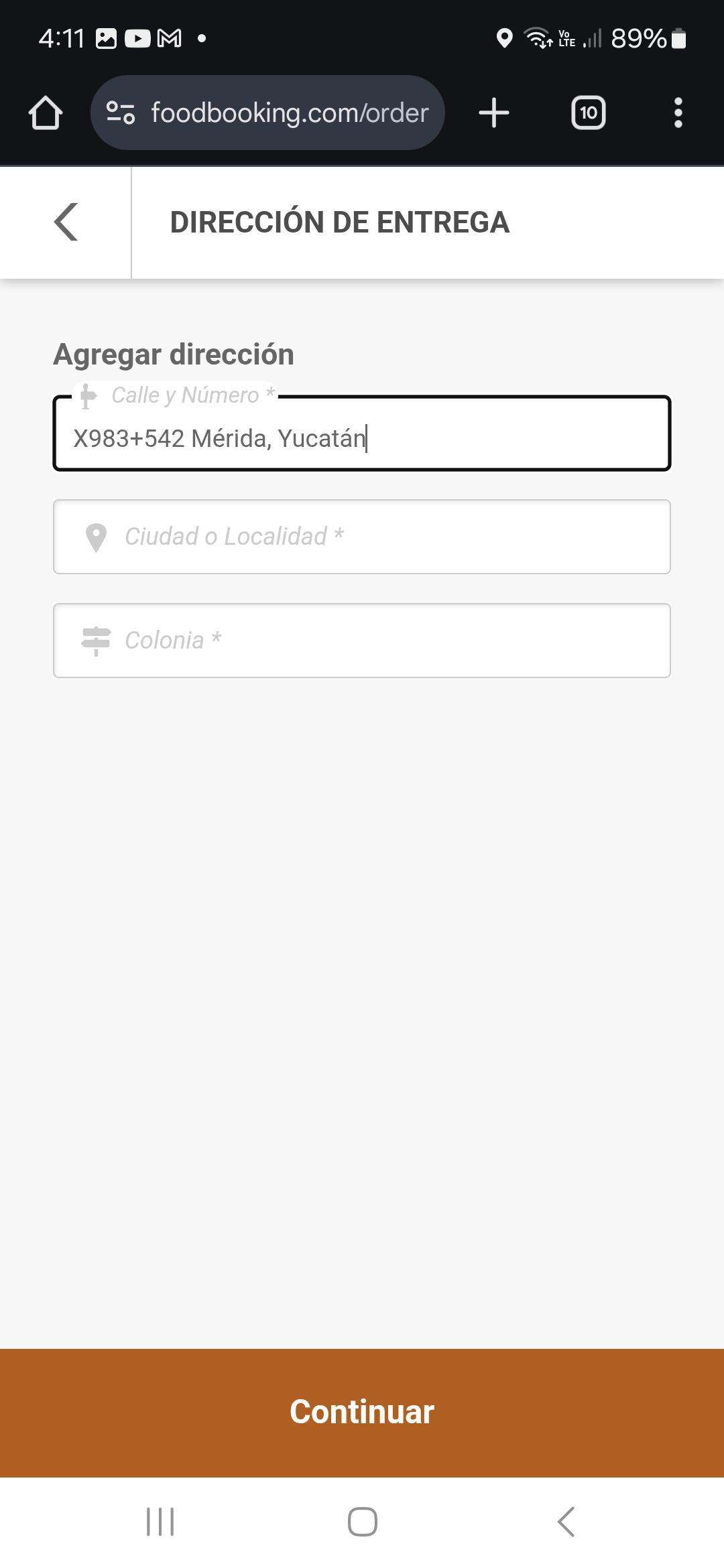The image size is (724, 1568).
Task: Tap Continuar to proceed
Action: pyautogui.click(x=362, y=1412)
